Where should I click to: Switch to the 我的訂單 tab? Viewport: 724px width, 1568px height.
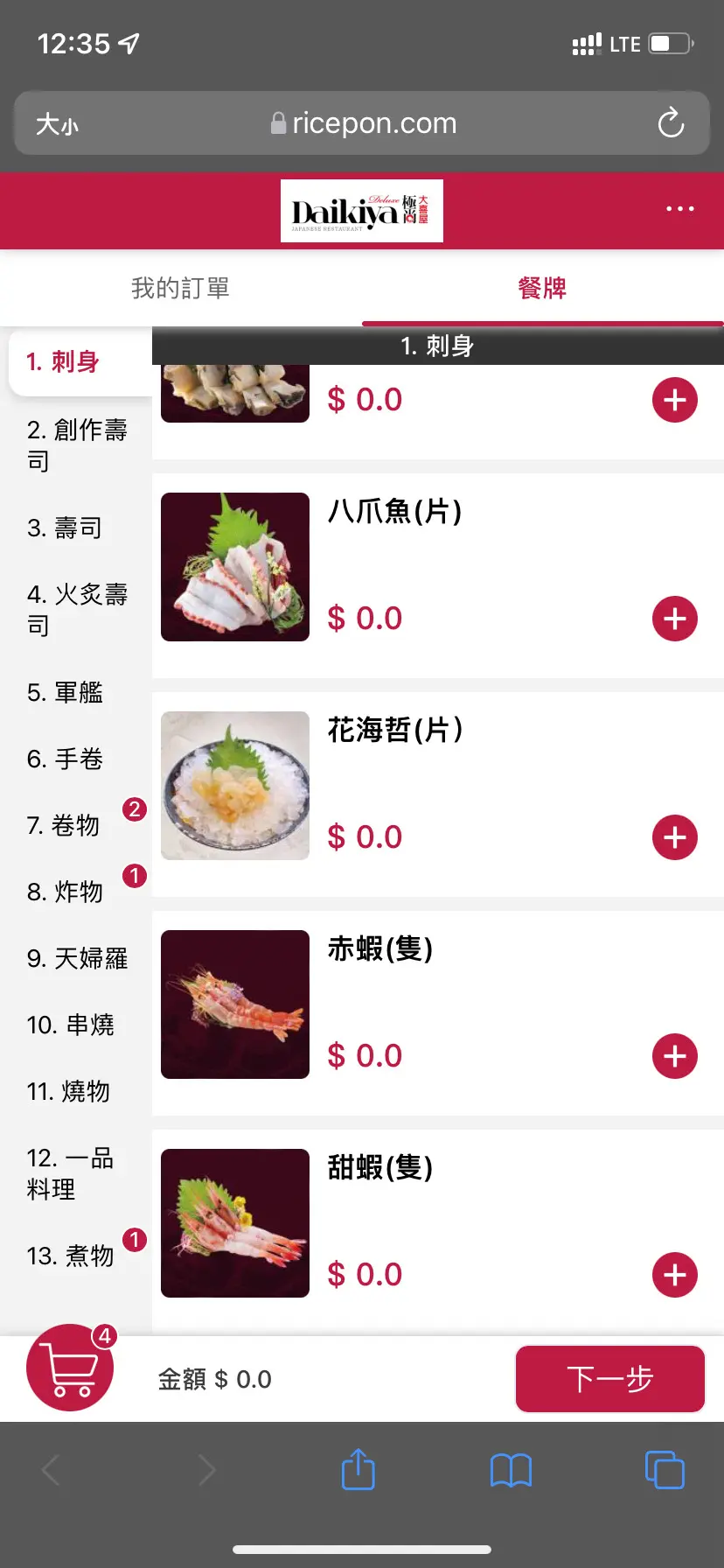(180, 288)
